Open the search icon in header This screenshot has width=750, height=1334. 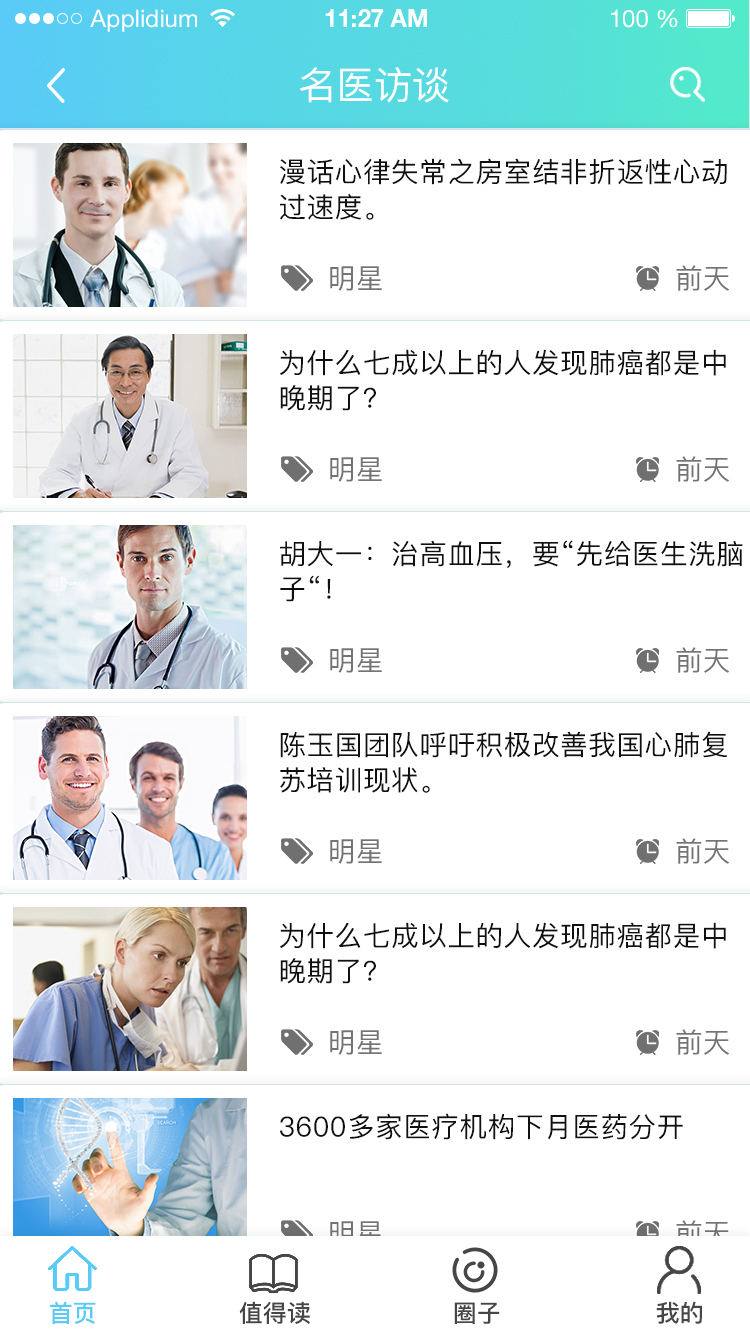(687, 86)
